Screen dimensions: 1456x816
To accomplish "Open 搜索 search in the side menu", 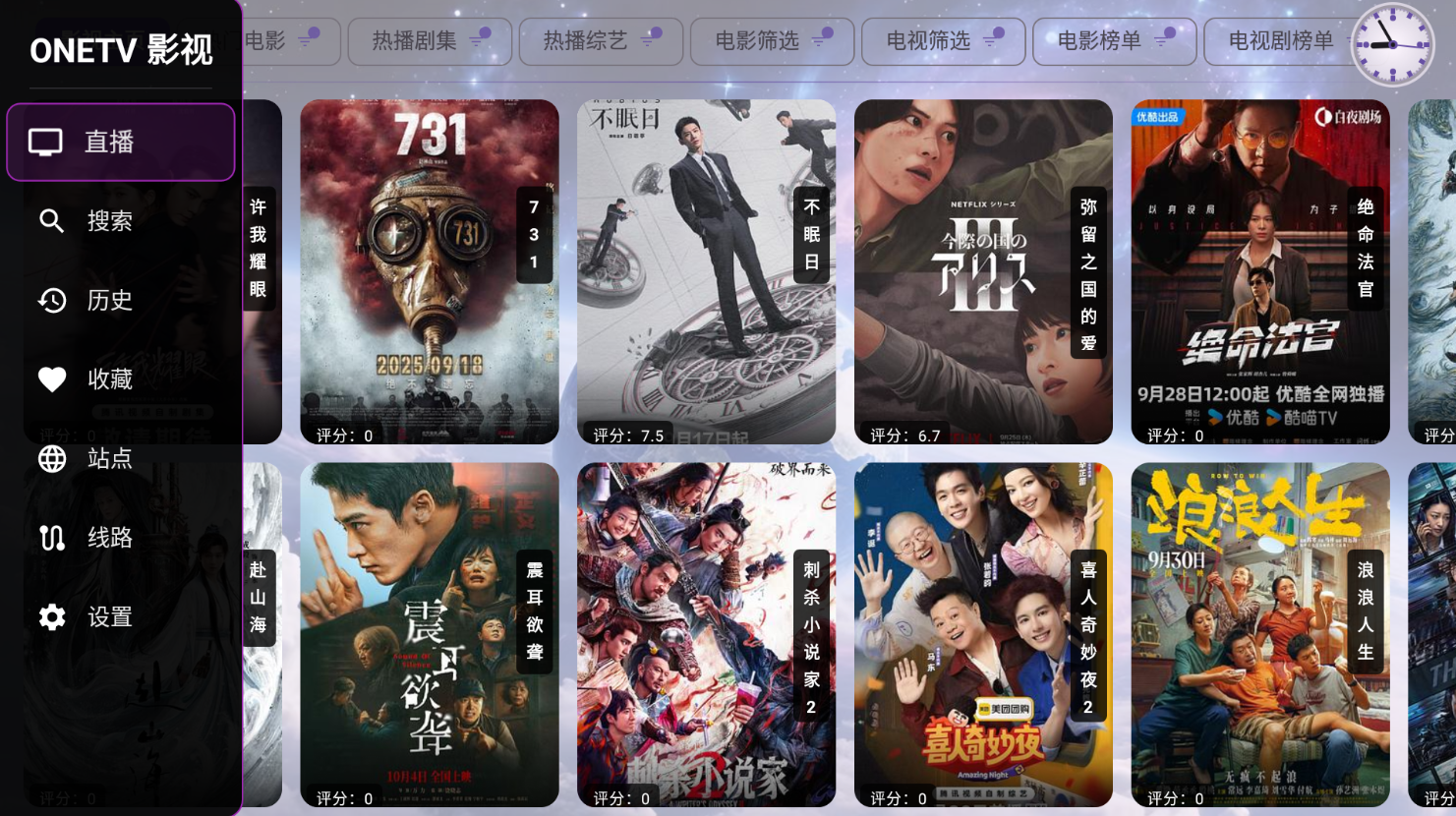I will pyautogui.click(x=108, y=221).
